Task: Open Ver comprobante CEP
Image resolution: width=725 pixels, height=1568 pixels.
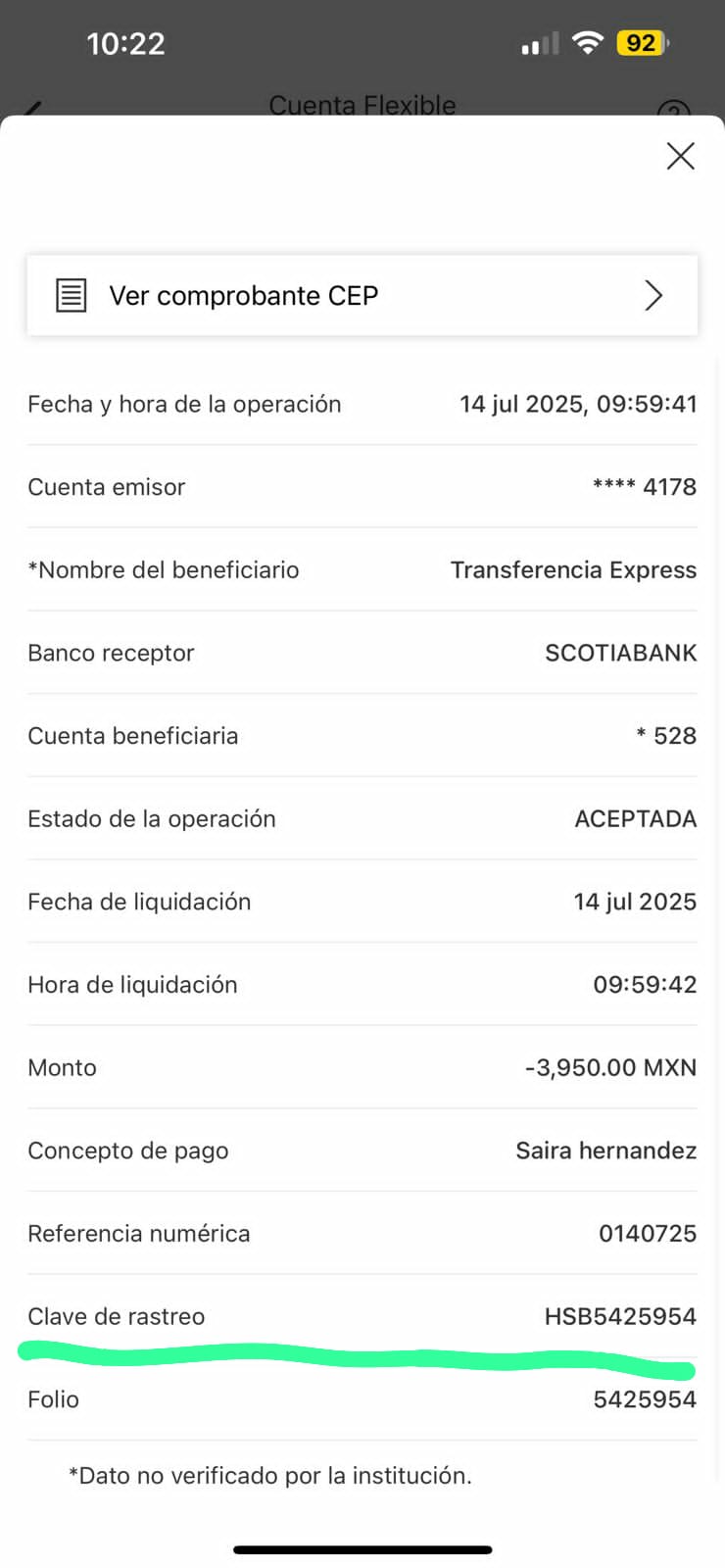Action: [362, 295]
